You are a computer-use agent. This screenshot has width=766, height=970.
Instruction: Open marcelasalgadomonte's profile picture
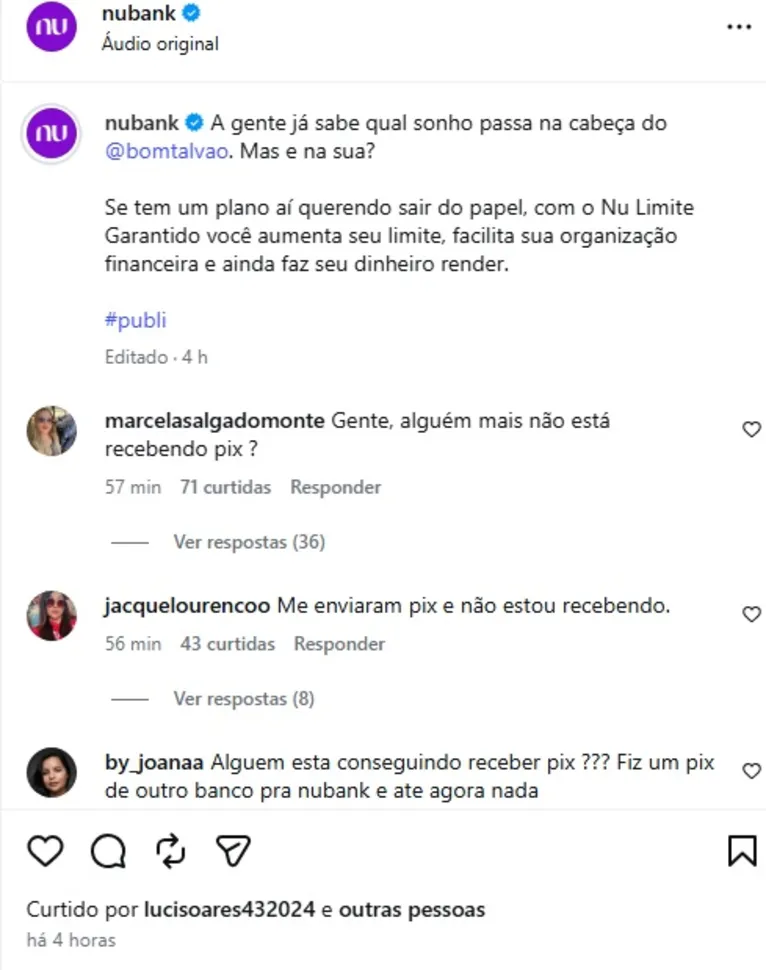[51, 432]
